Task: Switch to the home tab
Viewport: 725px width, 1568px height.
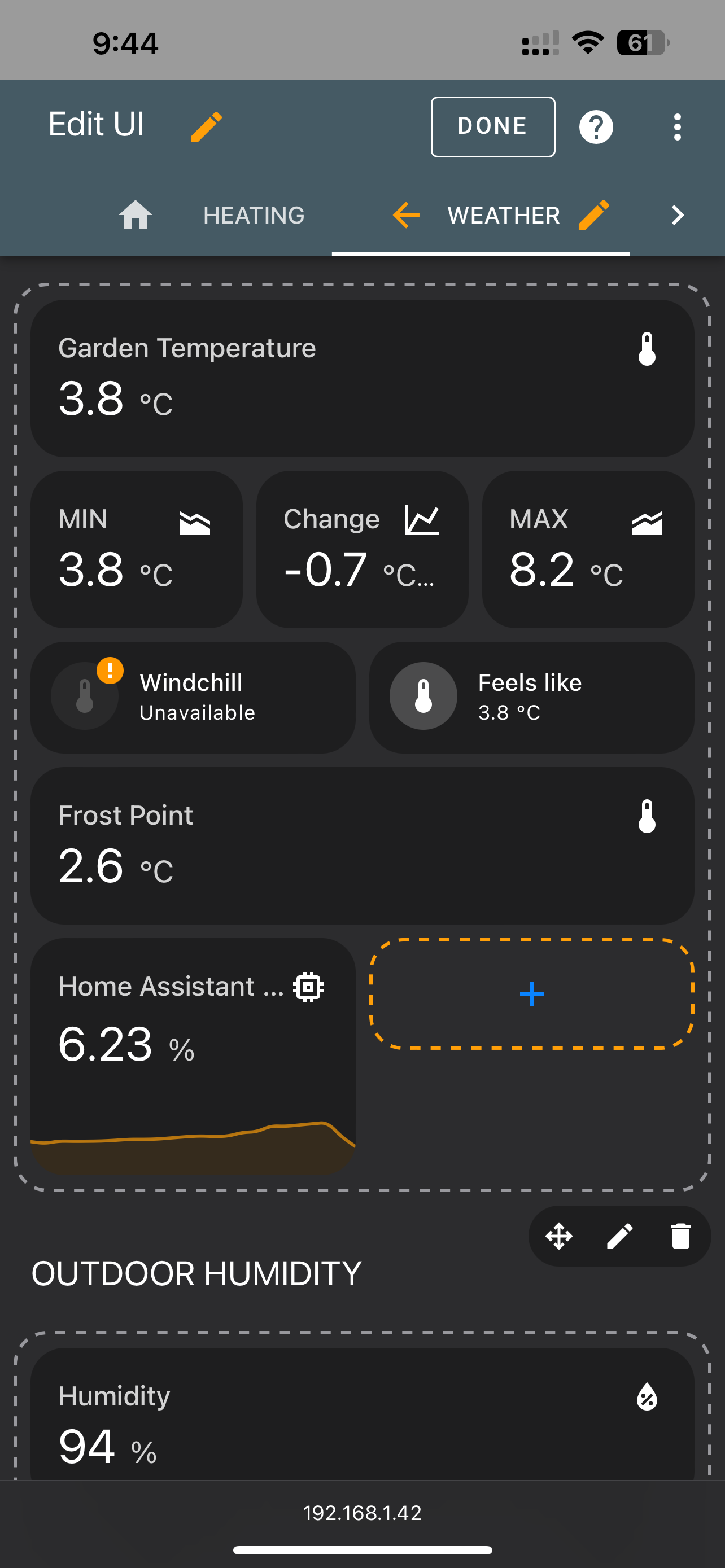Action: point(135,215)
